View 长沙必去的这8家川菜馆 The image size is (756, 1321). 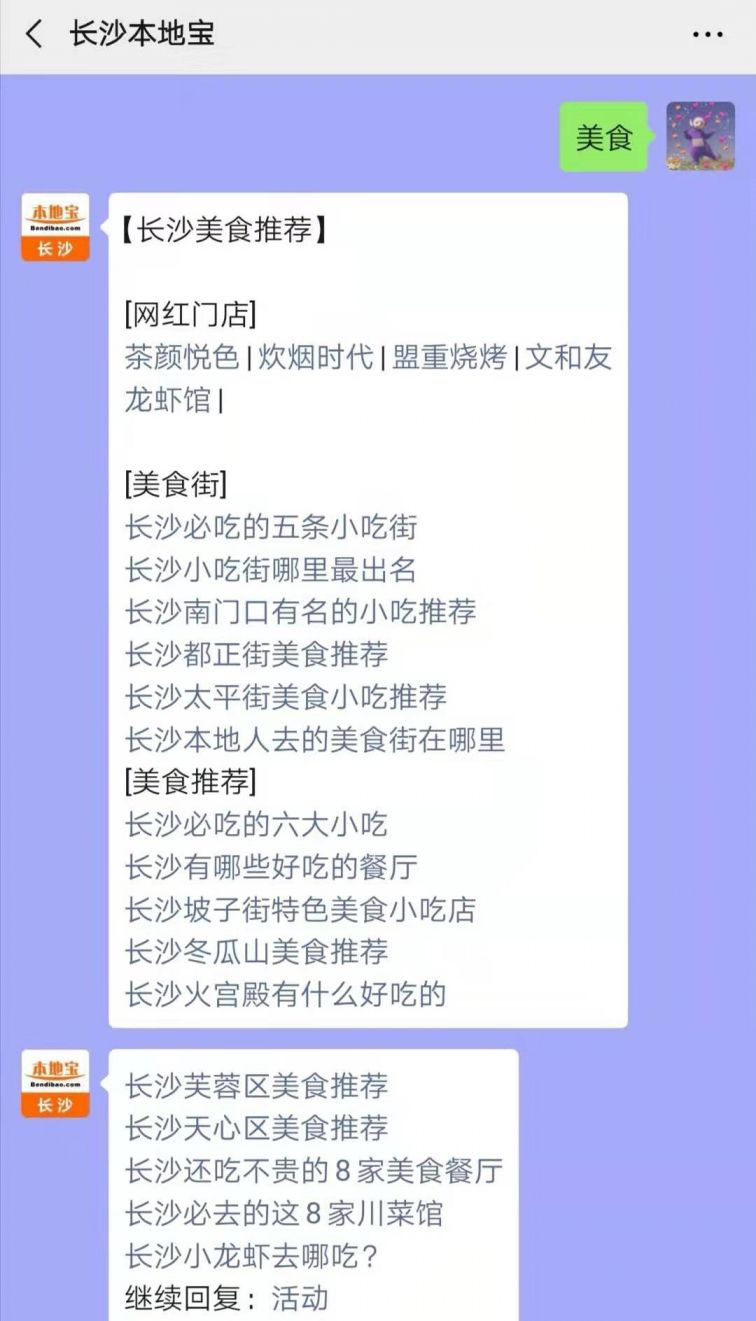284,1214
